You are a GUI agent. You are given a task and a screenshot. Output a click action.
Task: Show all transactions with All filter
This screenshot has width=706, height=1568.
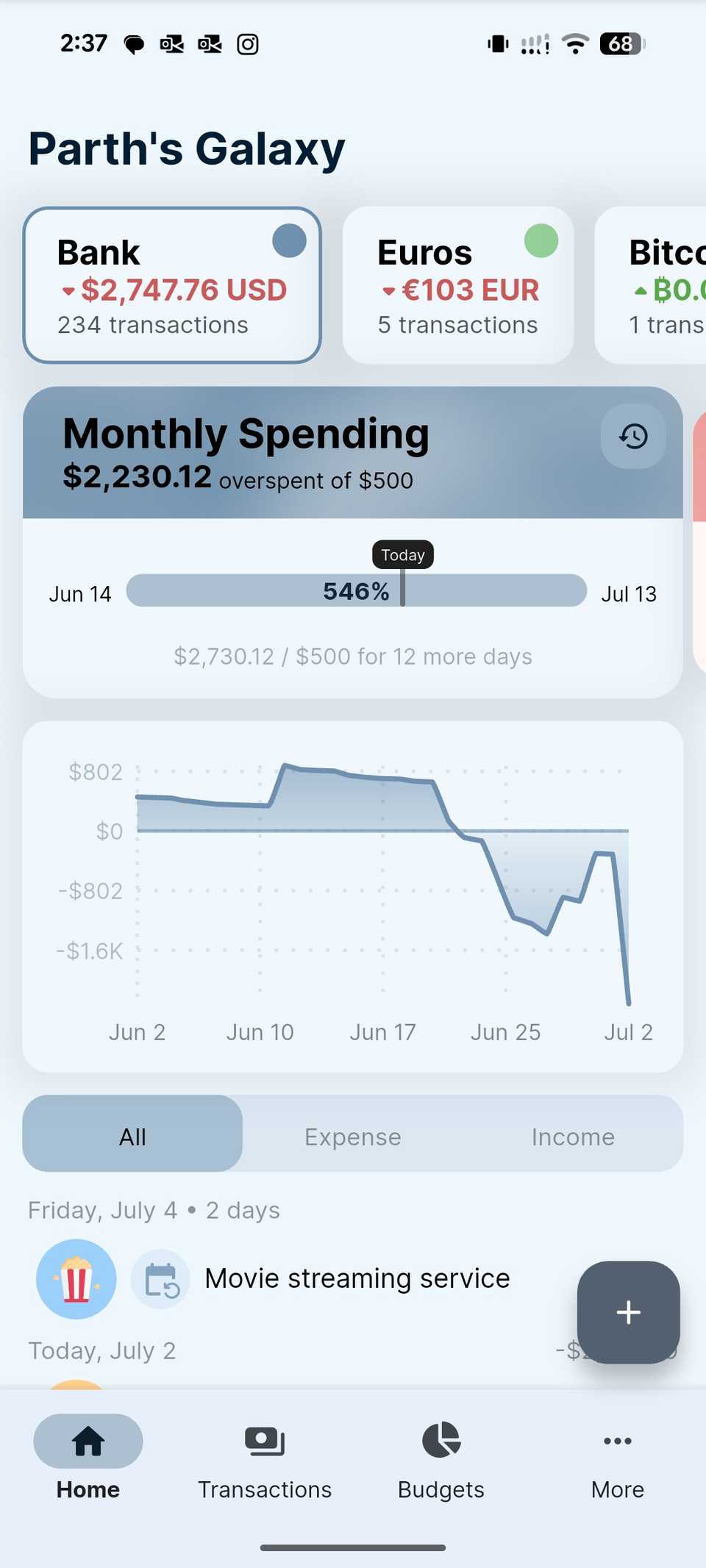(133, 1136)
